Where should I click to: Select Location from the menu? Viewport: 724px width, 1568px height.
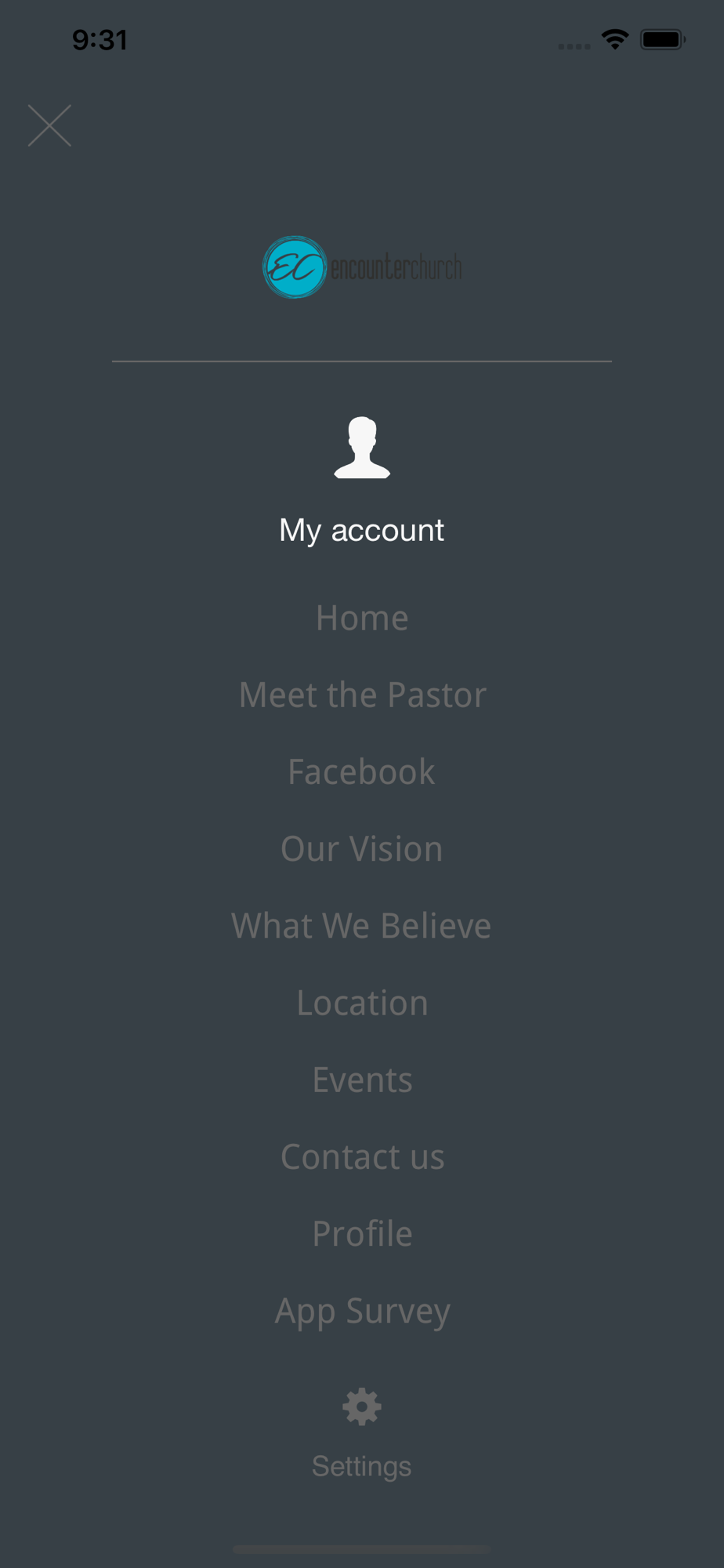tap(362, 1002)
